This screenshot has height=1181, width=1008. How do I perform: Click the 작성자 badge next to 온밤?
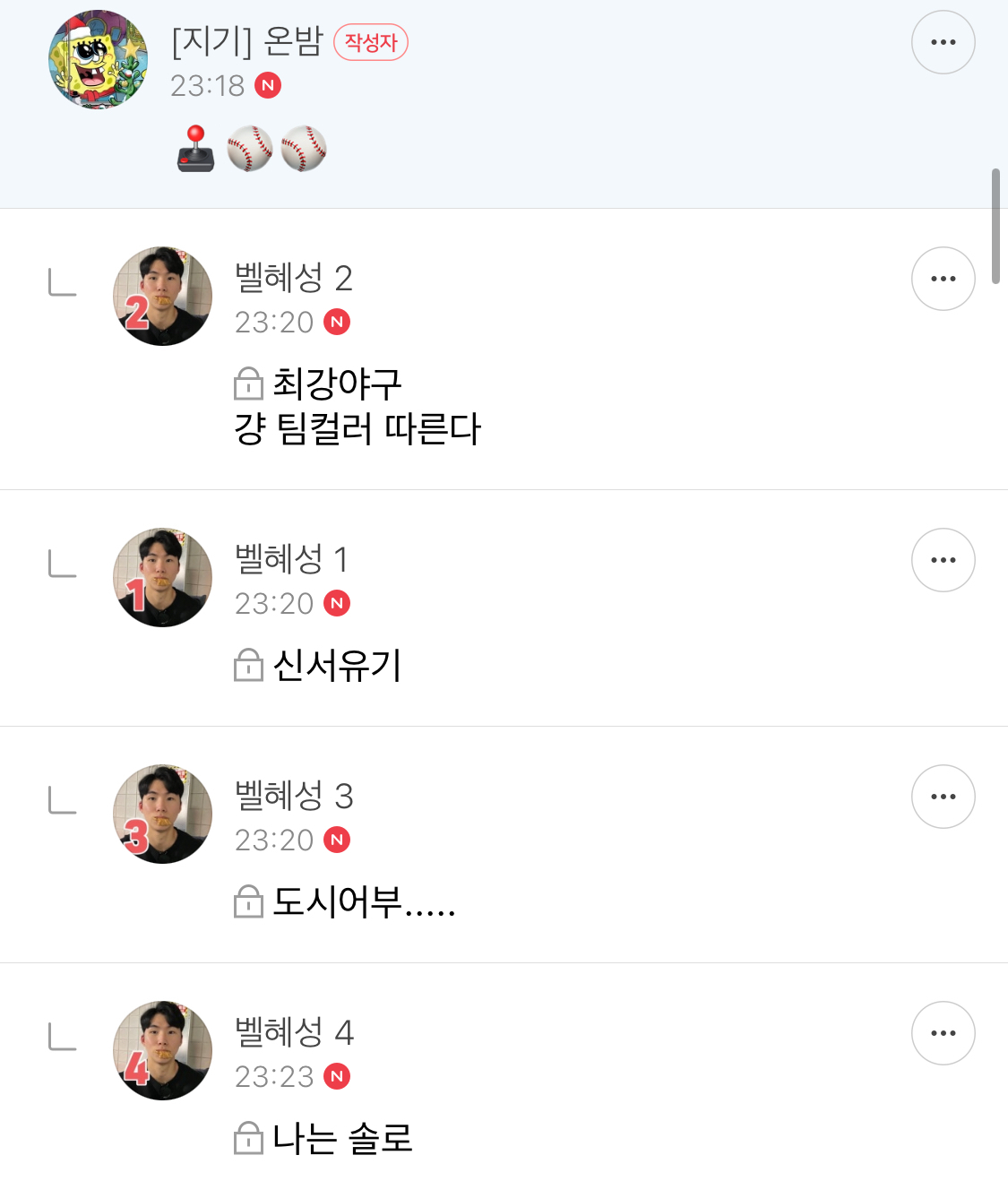click(x=371, y=42)
